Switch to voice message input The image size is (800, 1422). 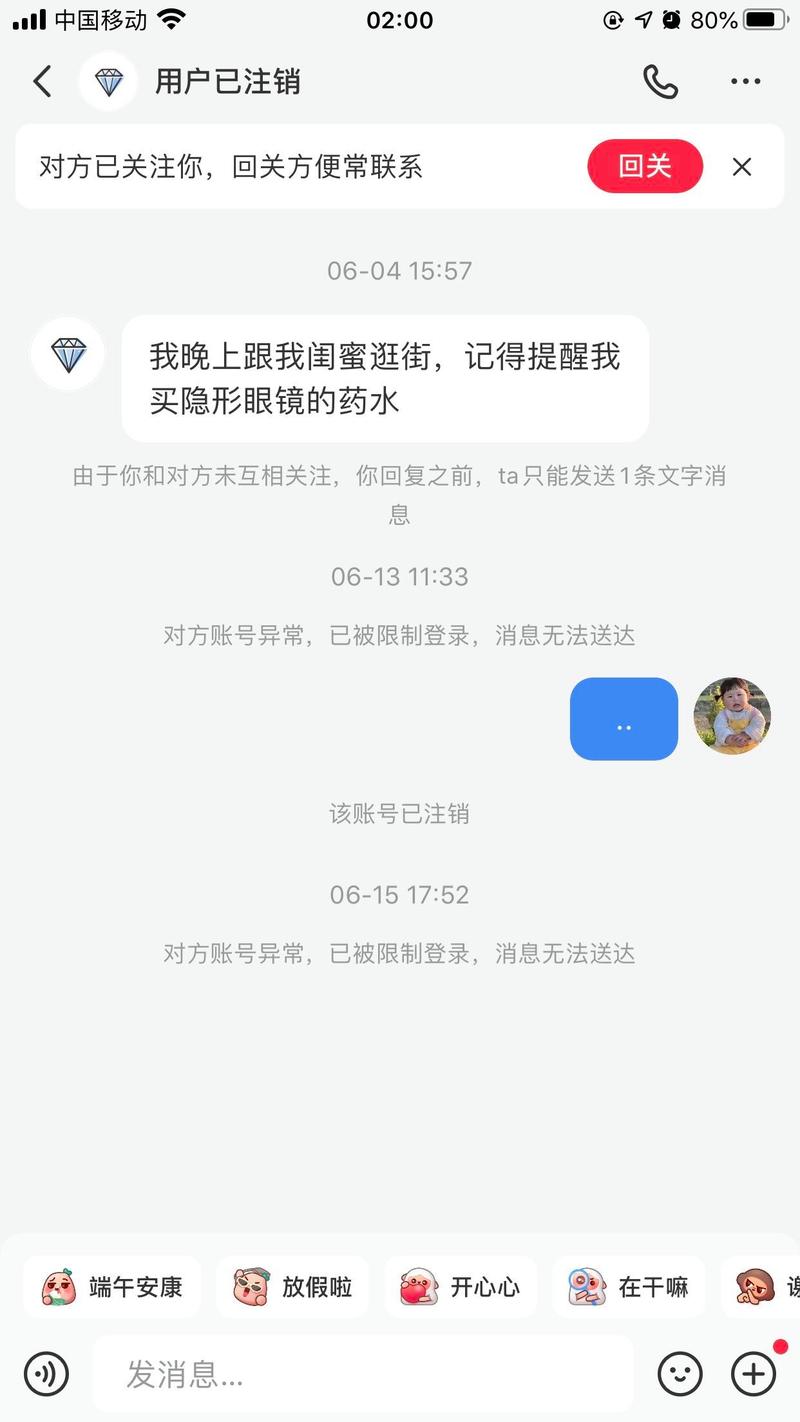[x=46, y=1374]
